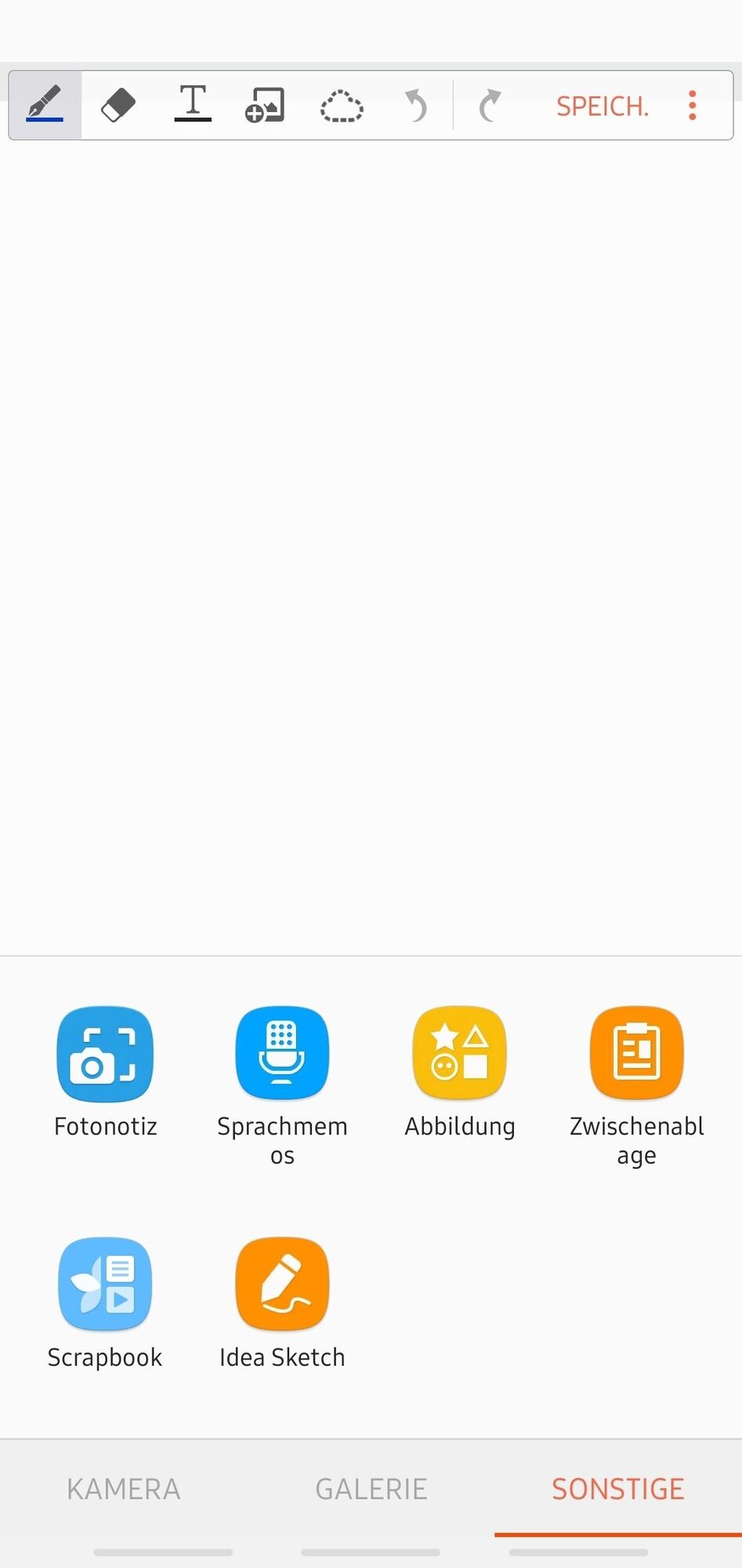Viewport: 742px width, 1568px height.
Task: Switch to the KAMERA tab
Action: (124, 1489)
